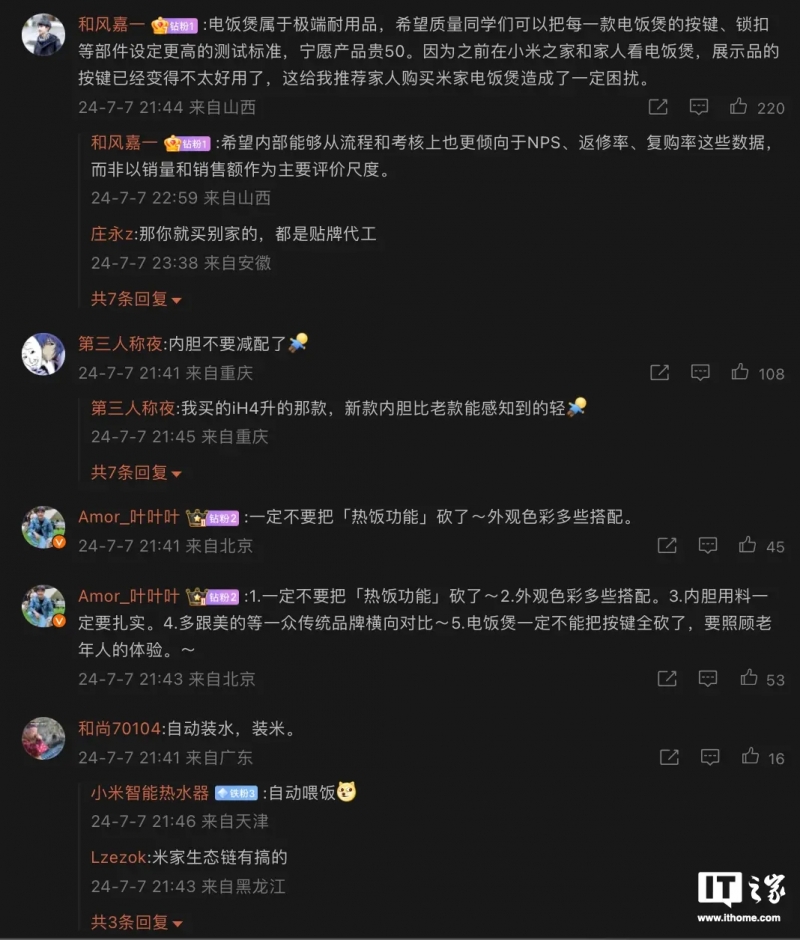The image size is (800, 940).
Task: Like 和风嘉一's comment about rice cooker buttons
Action: point(739,107)
